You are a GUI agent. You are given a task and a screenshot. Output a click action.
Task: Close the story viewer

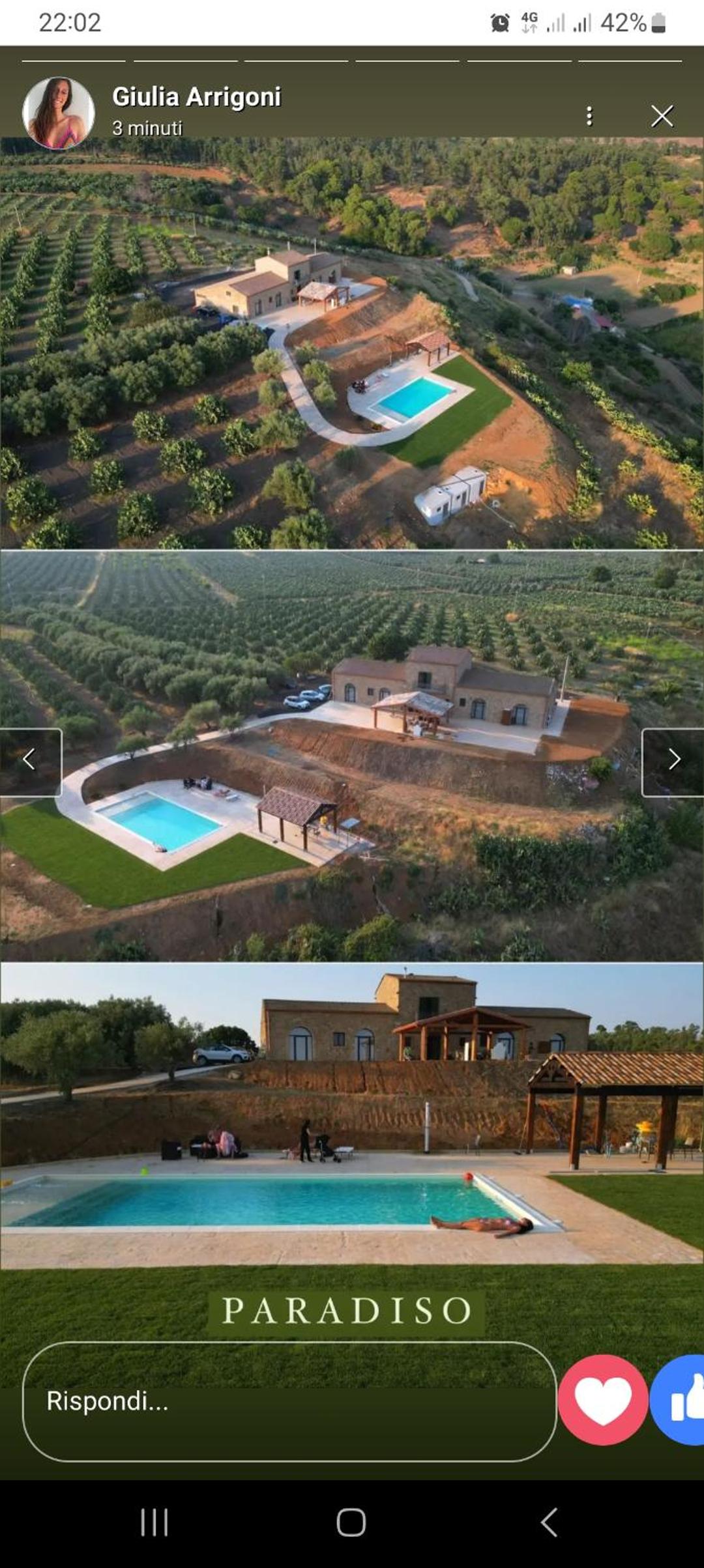pos(662,116)
